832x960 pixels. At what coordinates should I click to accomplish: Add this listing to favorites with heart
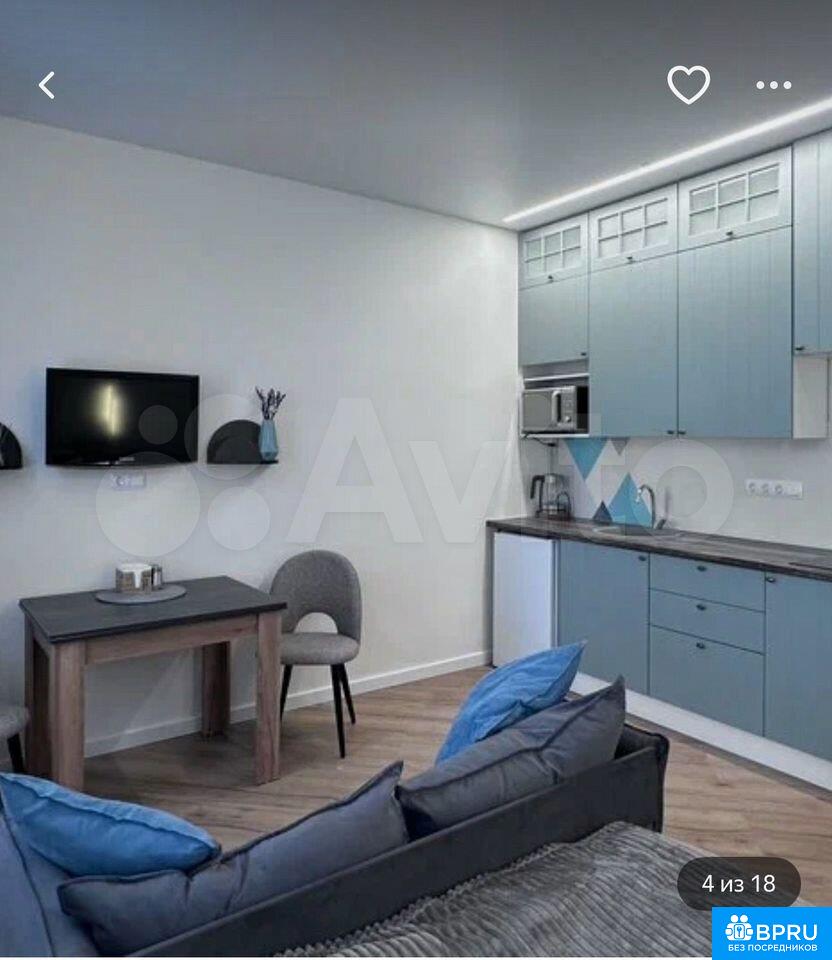point(688,85)
